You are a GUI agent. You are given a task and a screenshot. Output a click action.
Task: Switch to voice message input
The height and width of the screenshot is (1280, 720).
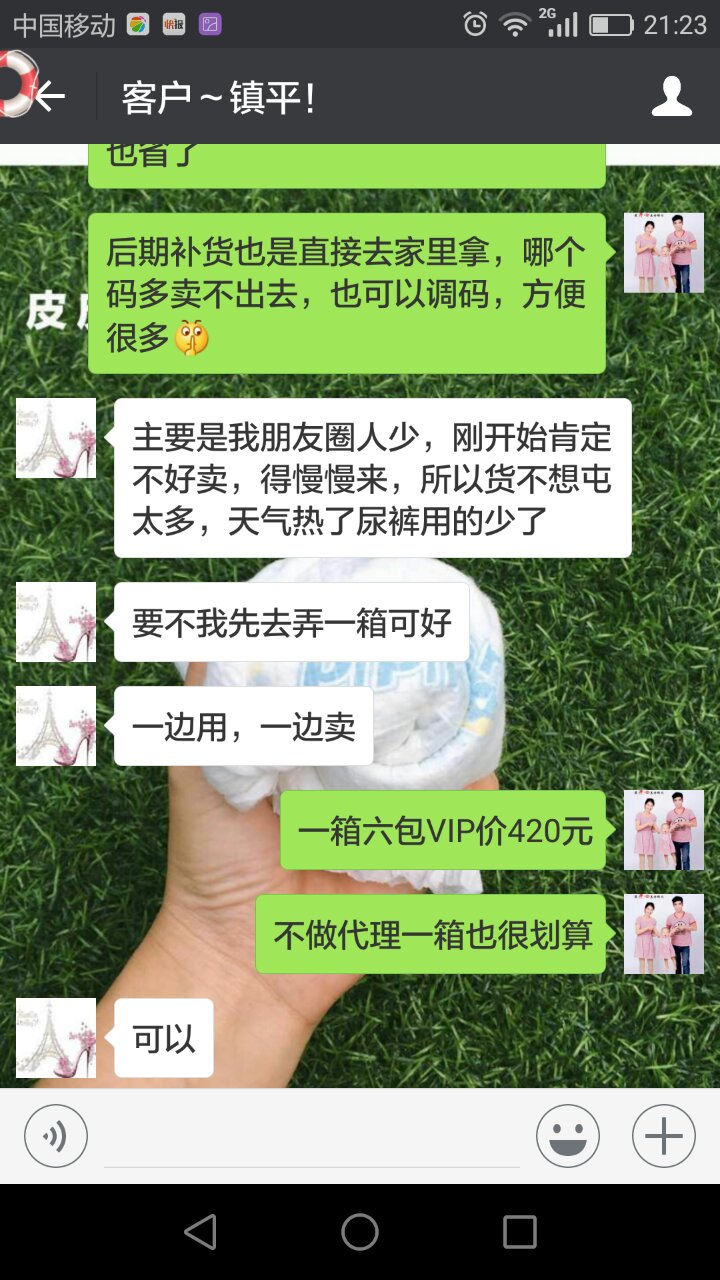[56, 1136]
